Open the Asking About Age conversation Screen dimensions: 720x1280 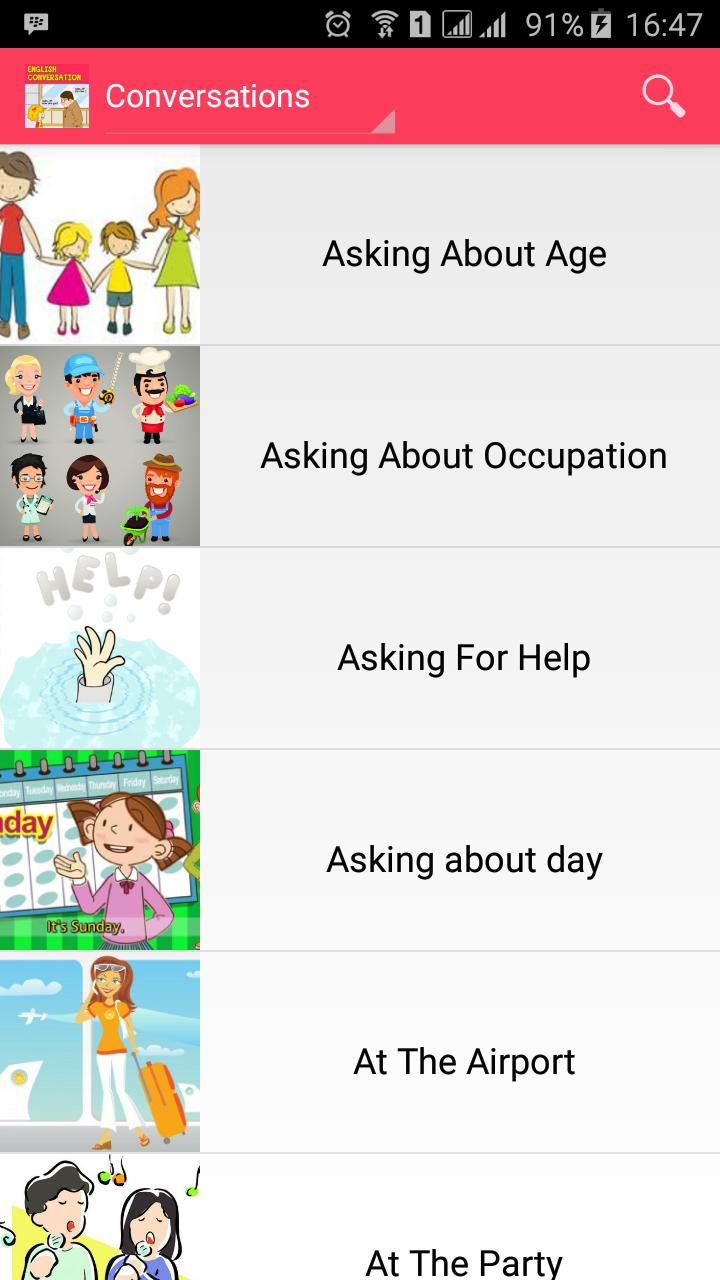464,254
